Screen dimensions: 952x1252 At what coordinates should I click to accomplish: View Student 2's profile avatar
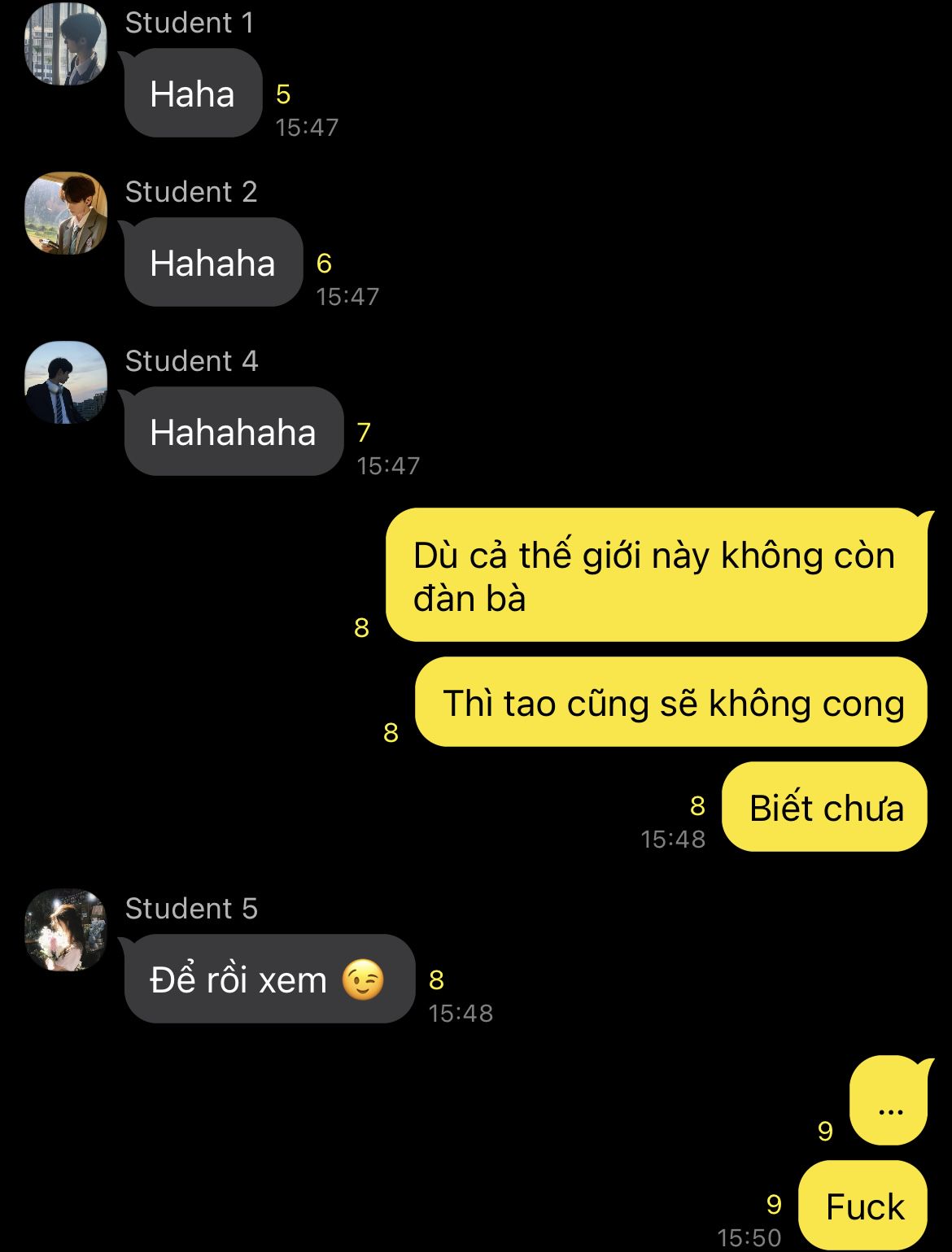66,213
